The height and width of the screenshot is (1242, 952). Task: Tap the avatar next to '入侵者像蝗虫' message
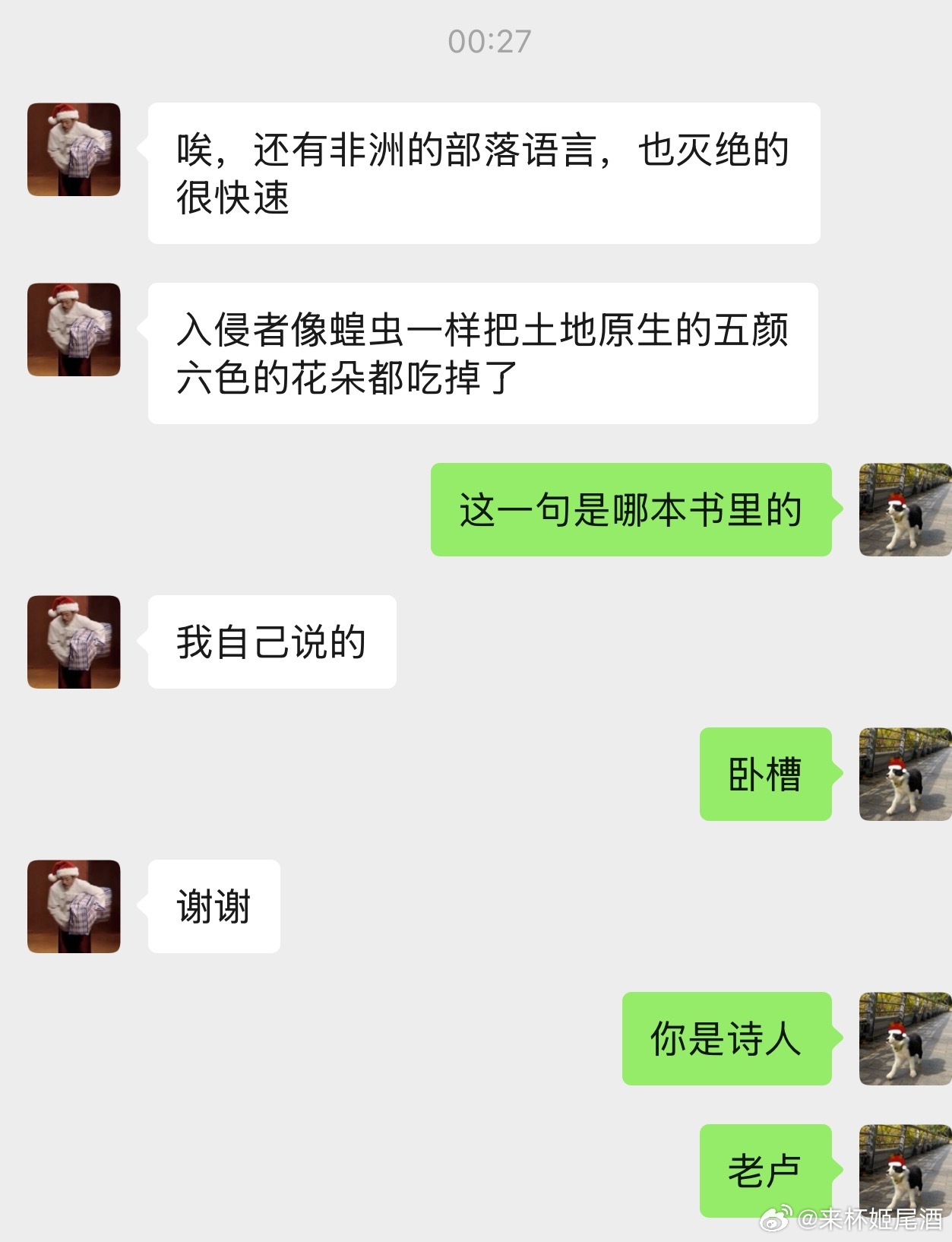tap(74, 329)
